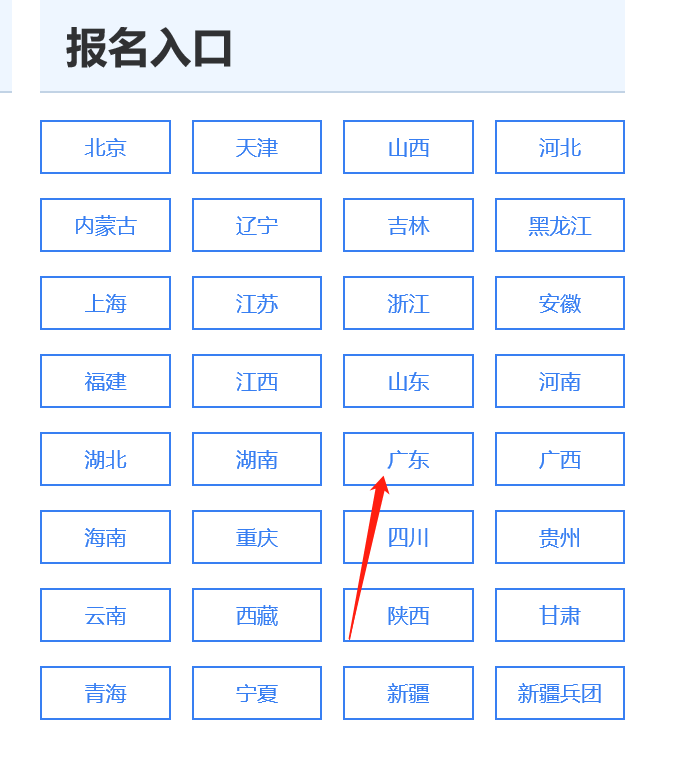
Task: Choose 山西 province entry
Action: click(408, 147)
